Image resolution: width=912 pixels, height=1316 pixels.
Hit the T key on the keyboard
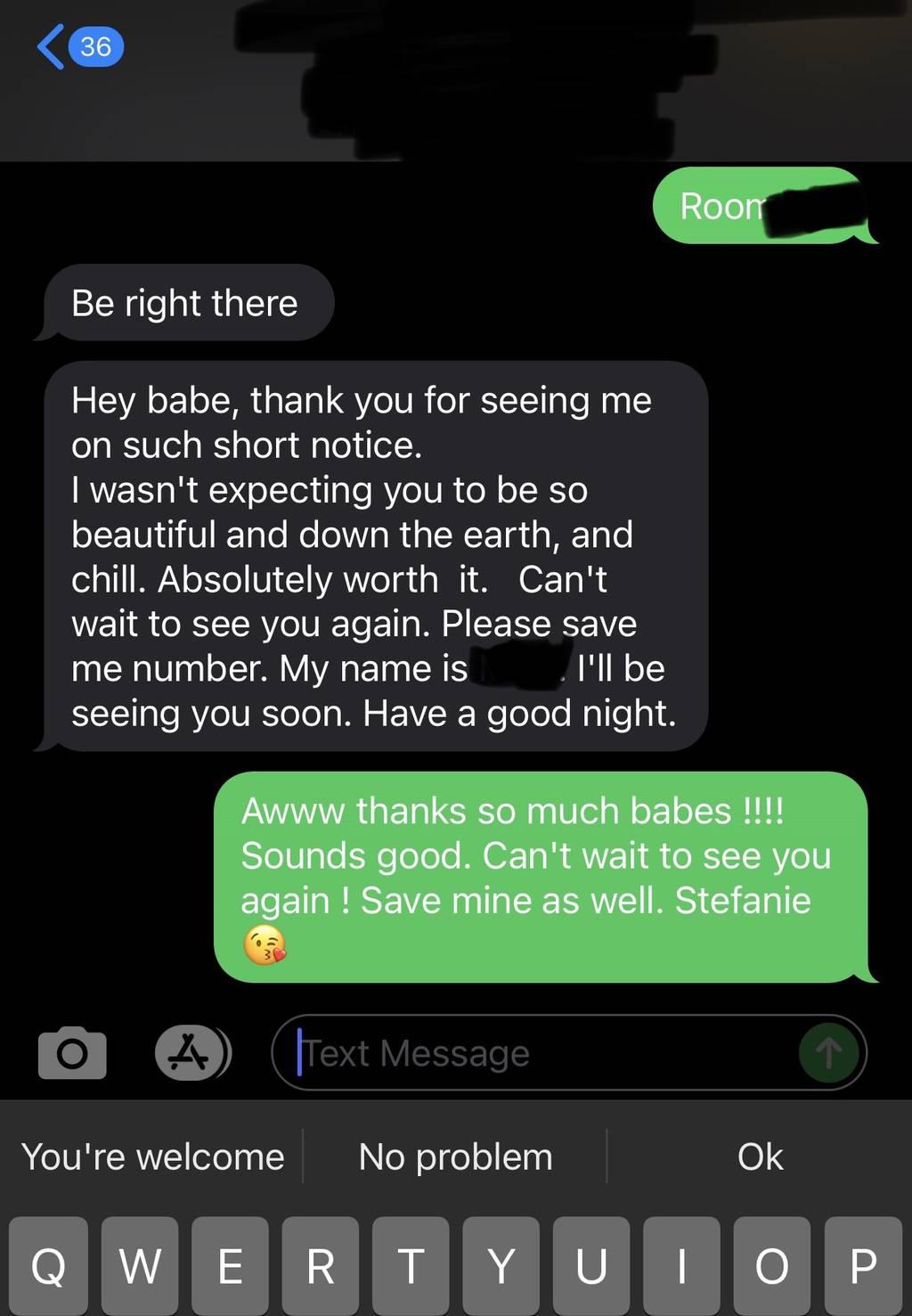click(x=411, y=1265)
